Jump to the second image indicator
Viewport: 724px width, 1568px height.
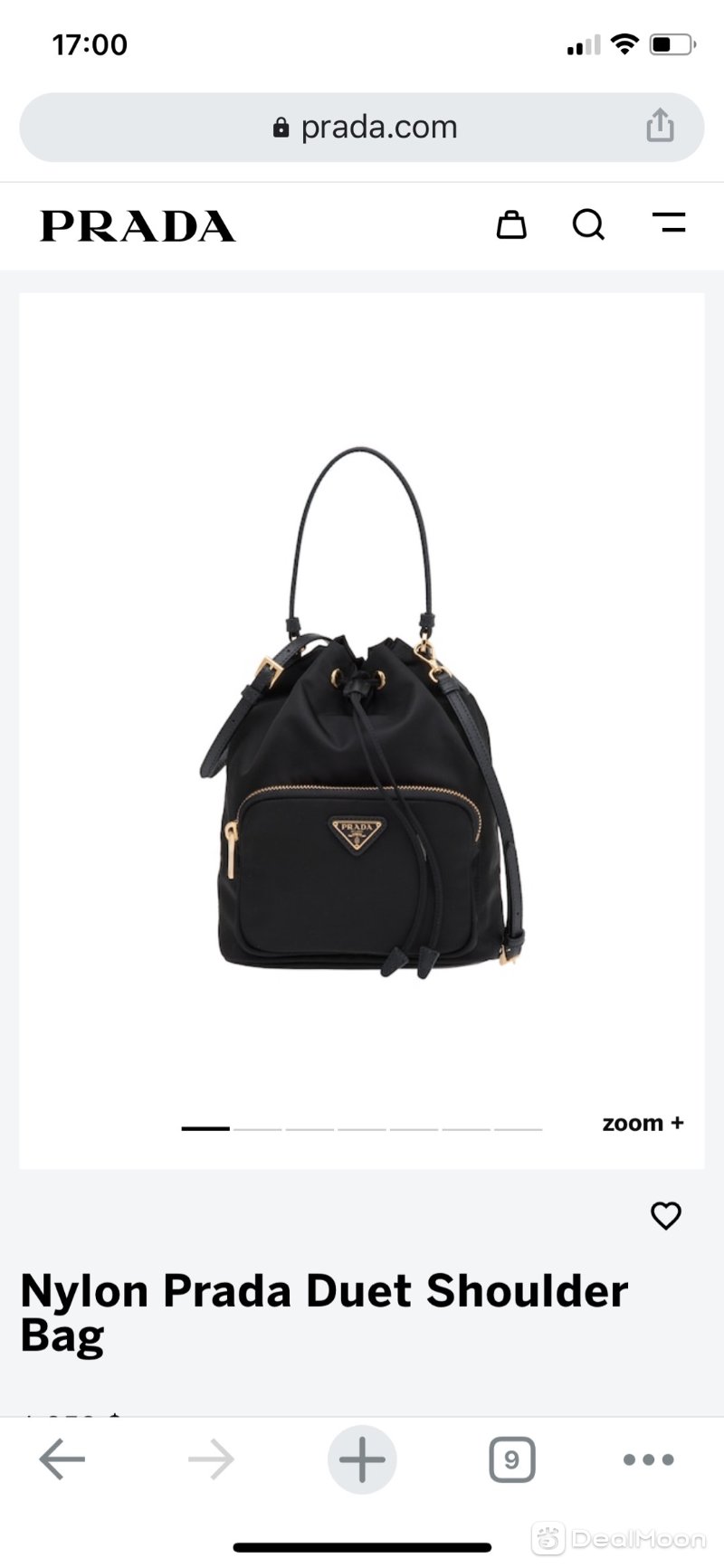(x=258, y=1129)
